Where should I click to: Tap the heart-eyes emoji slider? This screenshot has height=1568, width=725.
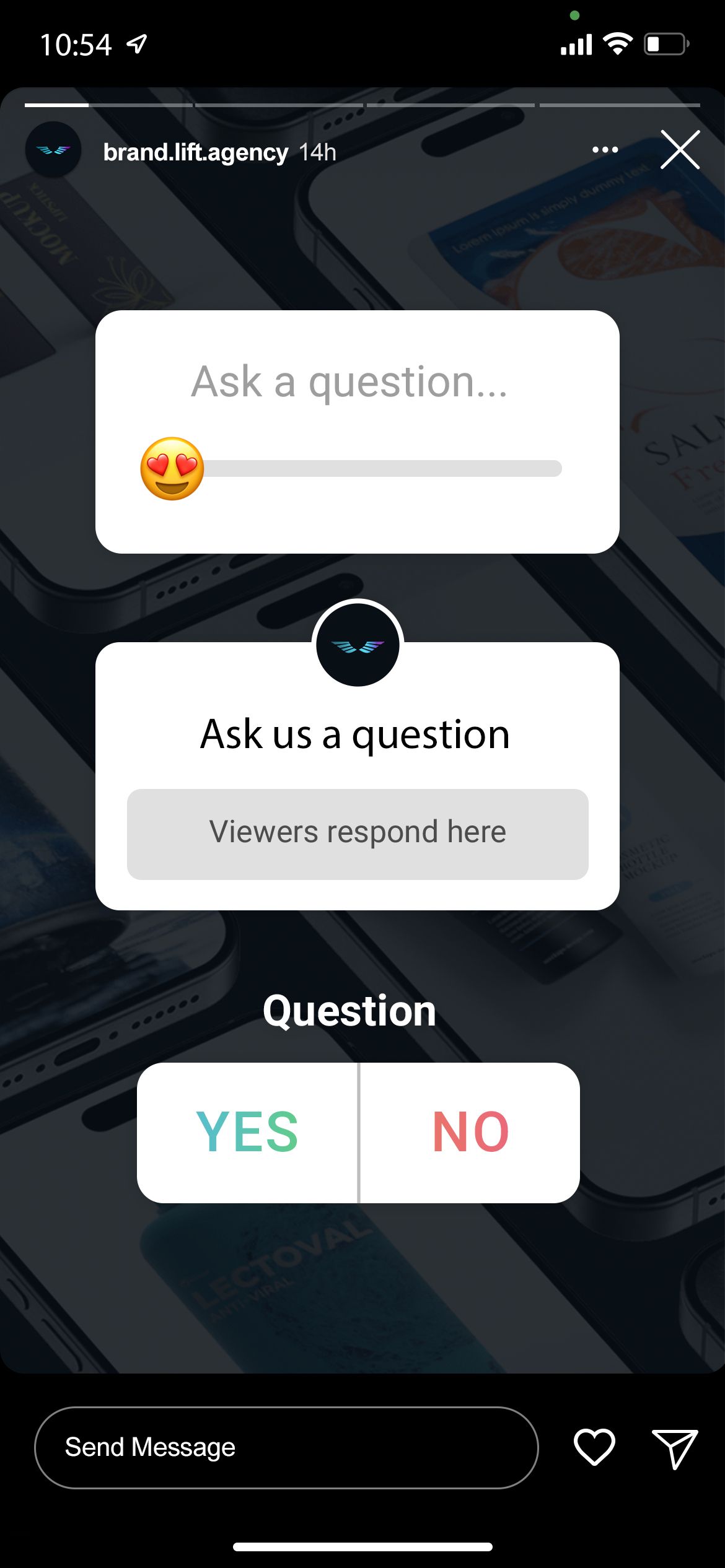tap(172, 469)
